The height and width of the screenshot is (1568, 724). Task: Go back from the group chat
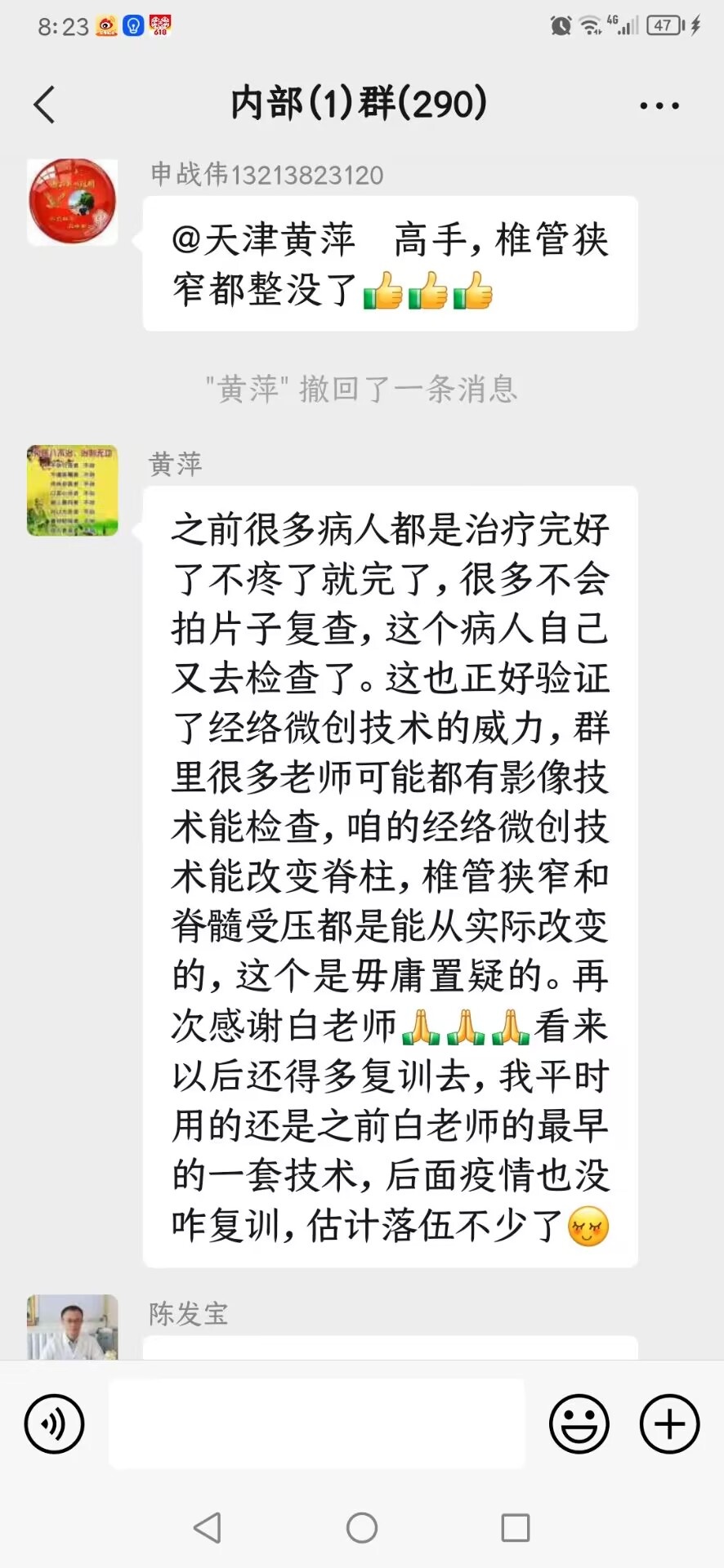coord(45,105)
